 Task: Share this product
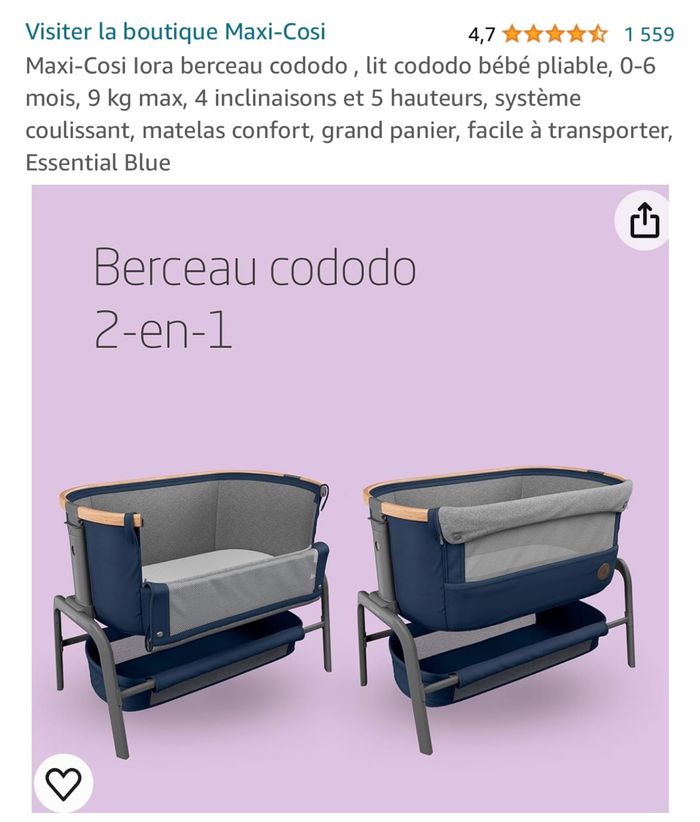click(645, 221)
